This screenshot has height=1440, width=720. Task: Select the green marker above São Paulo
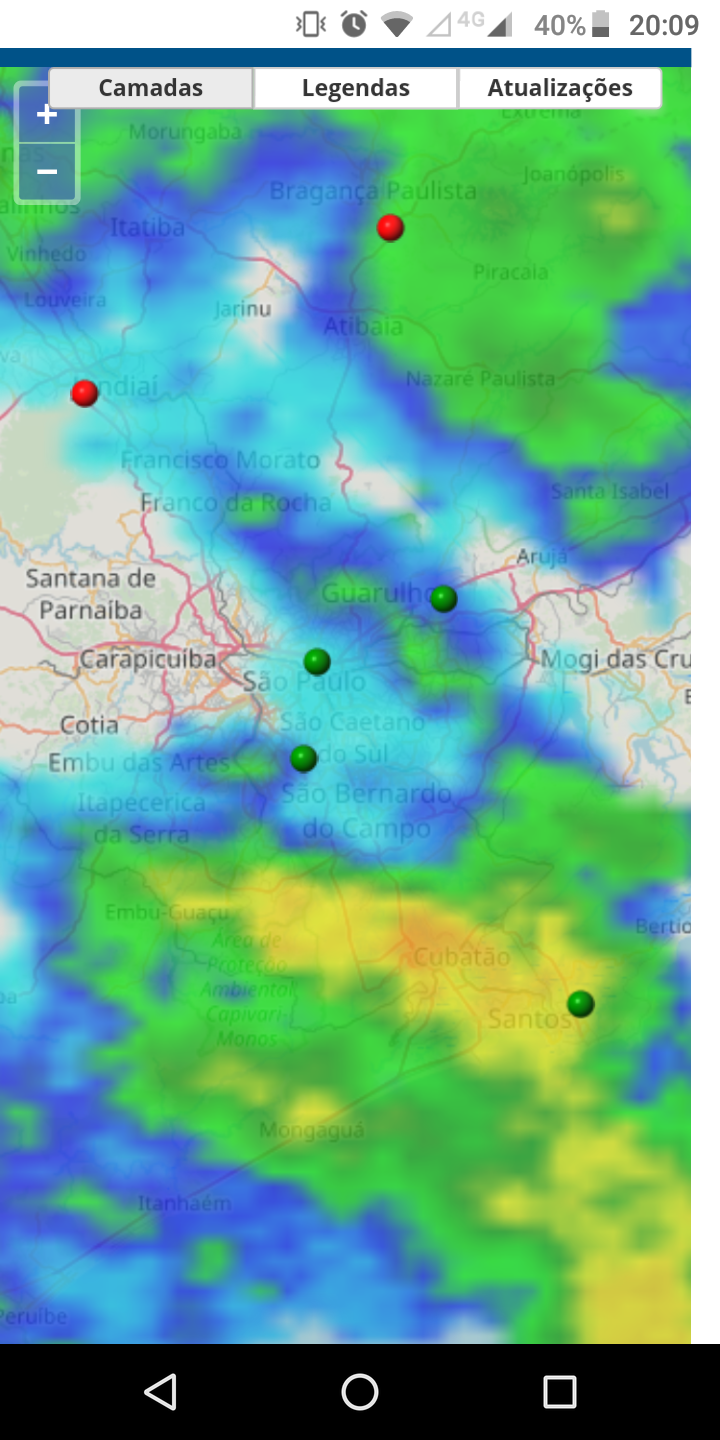pyautogui.click(x=317, y=661)
